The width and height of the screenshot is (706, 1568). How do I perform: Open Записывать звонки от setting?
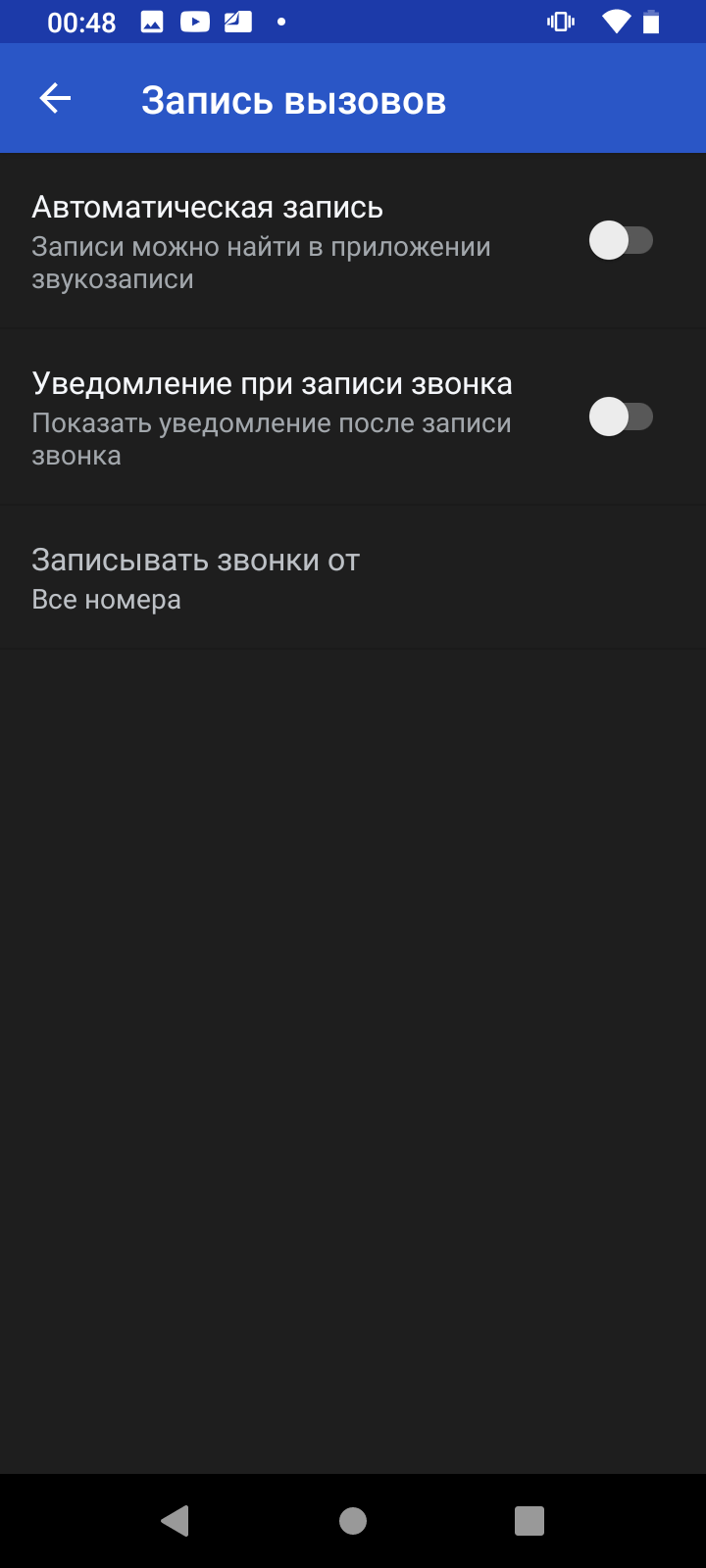click(x=196, y=578)
